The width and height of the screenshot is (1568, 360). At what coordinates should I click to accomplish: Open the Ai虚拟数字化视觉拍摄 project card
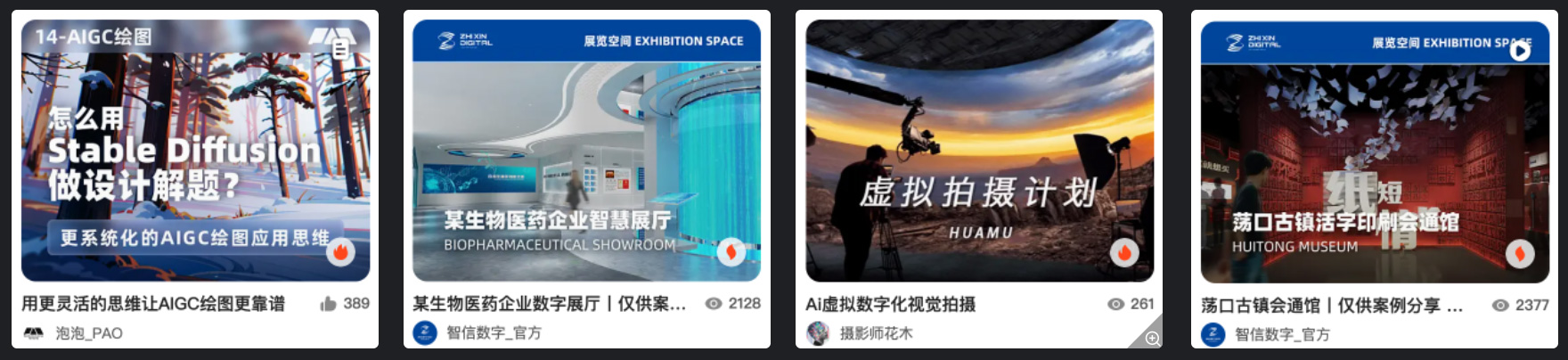click(979, 150)
